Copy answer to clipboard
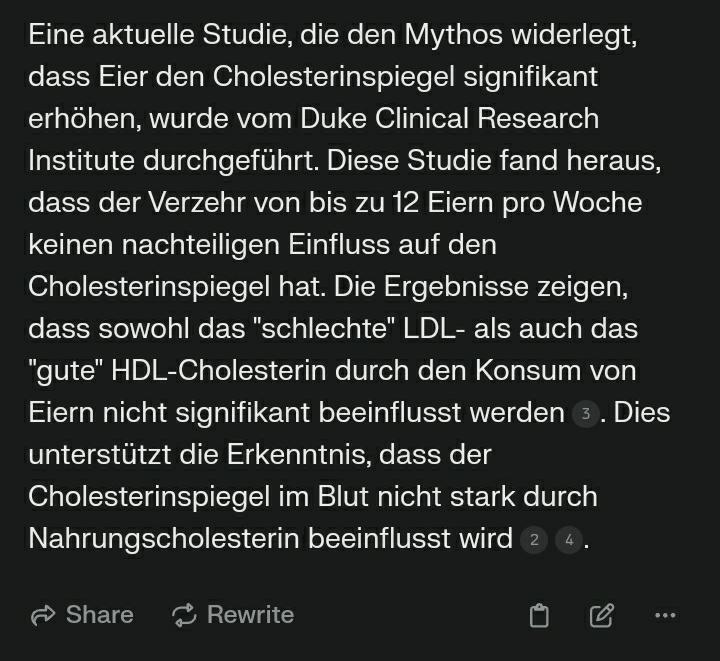 pos(539,616)
